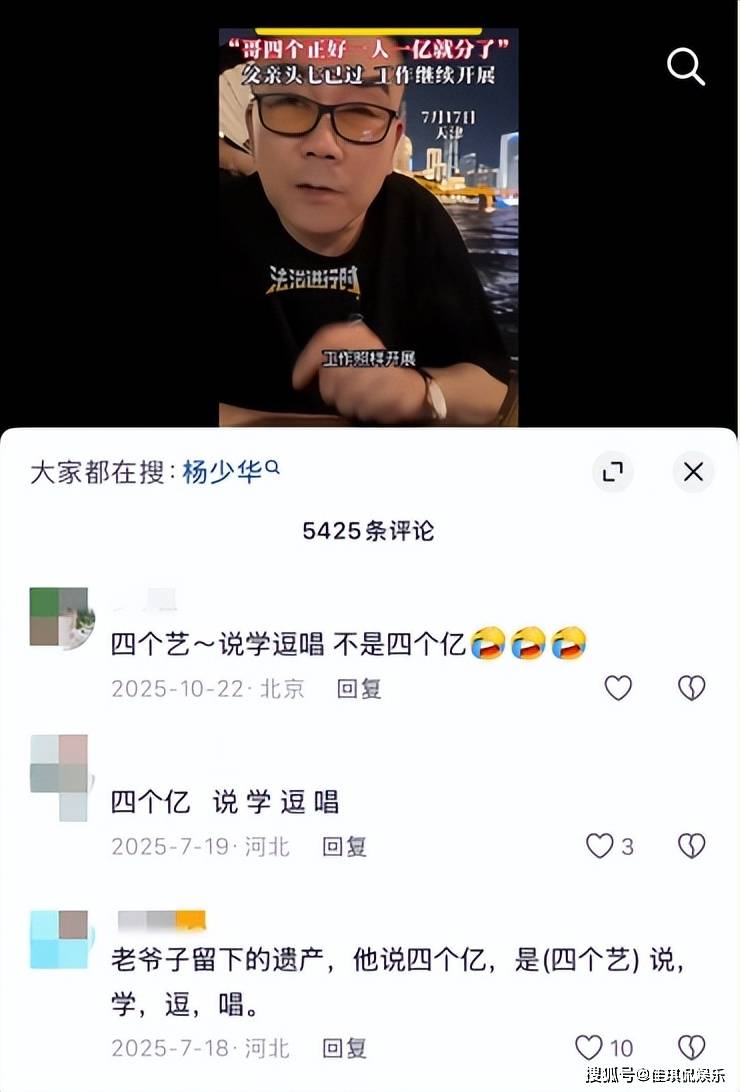
Task: Expand the comments panel to full screen
Action: pos(613,471)
